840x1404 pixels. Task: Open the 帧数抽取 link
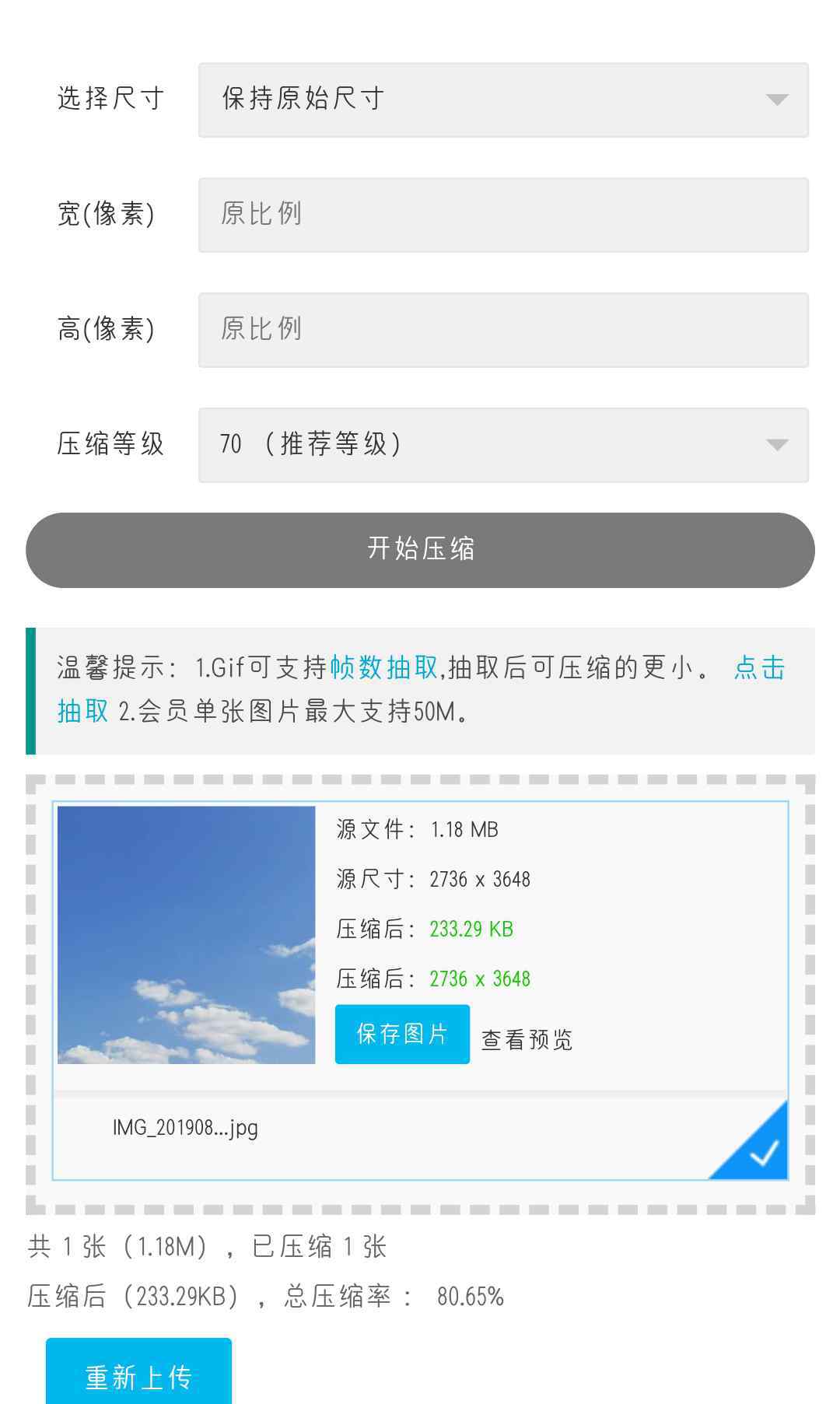click(x=384, y=667)
